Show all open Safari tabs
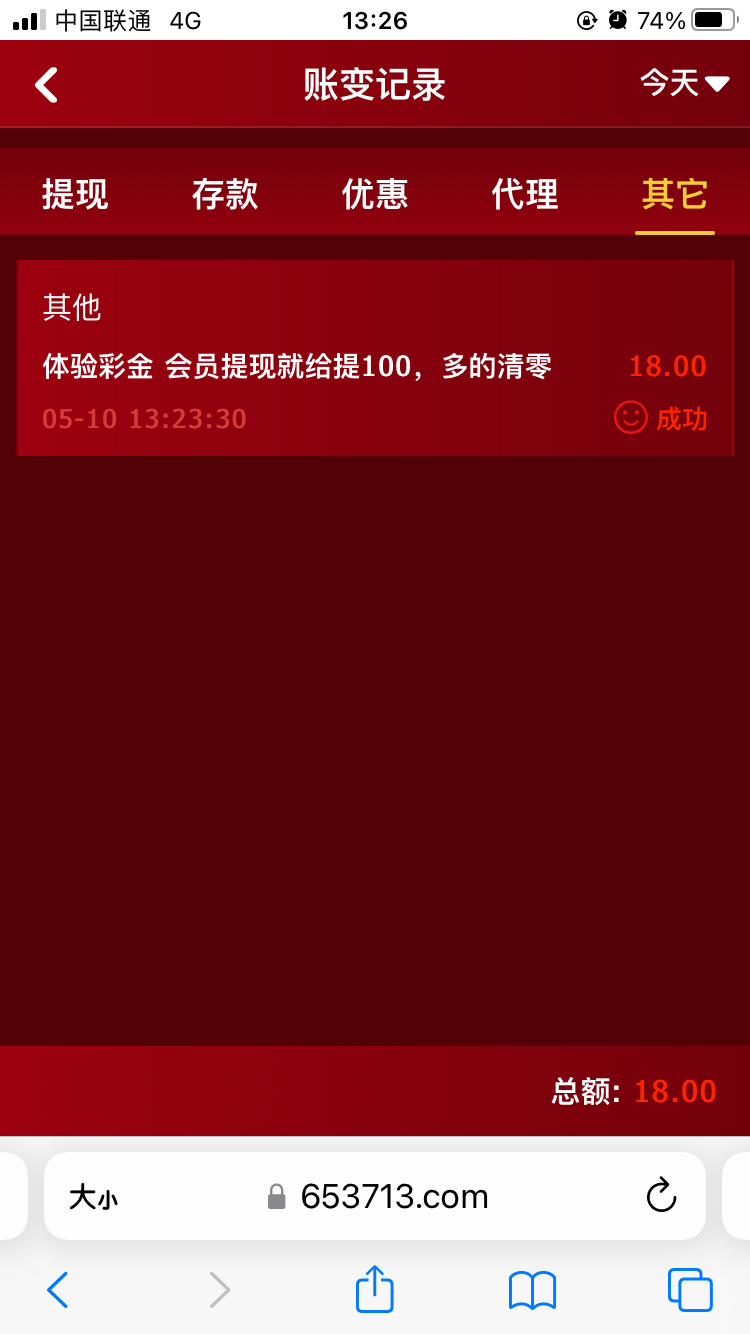The image size is (750, 1334). pos(690,1290)
